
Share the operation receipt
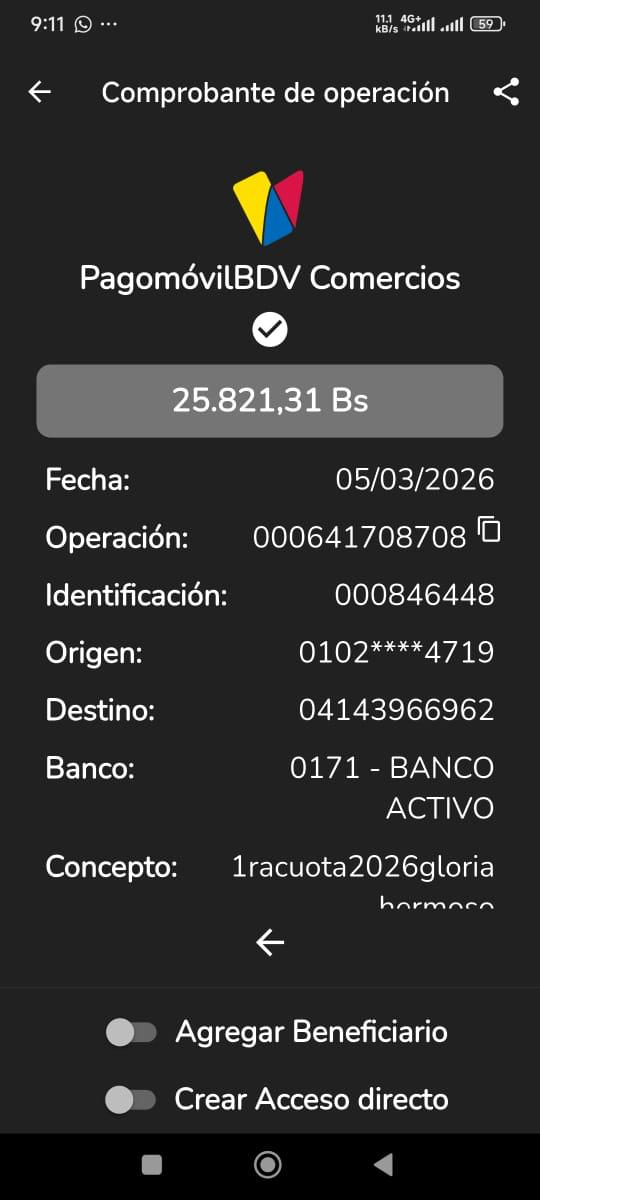click(x=506, y=93)
